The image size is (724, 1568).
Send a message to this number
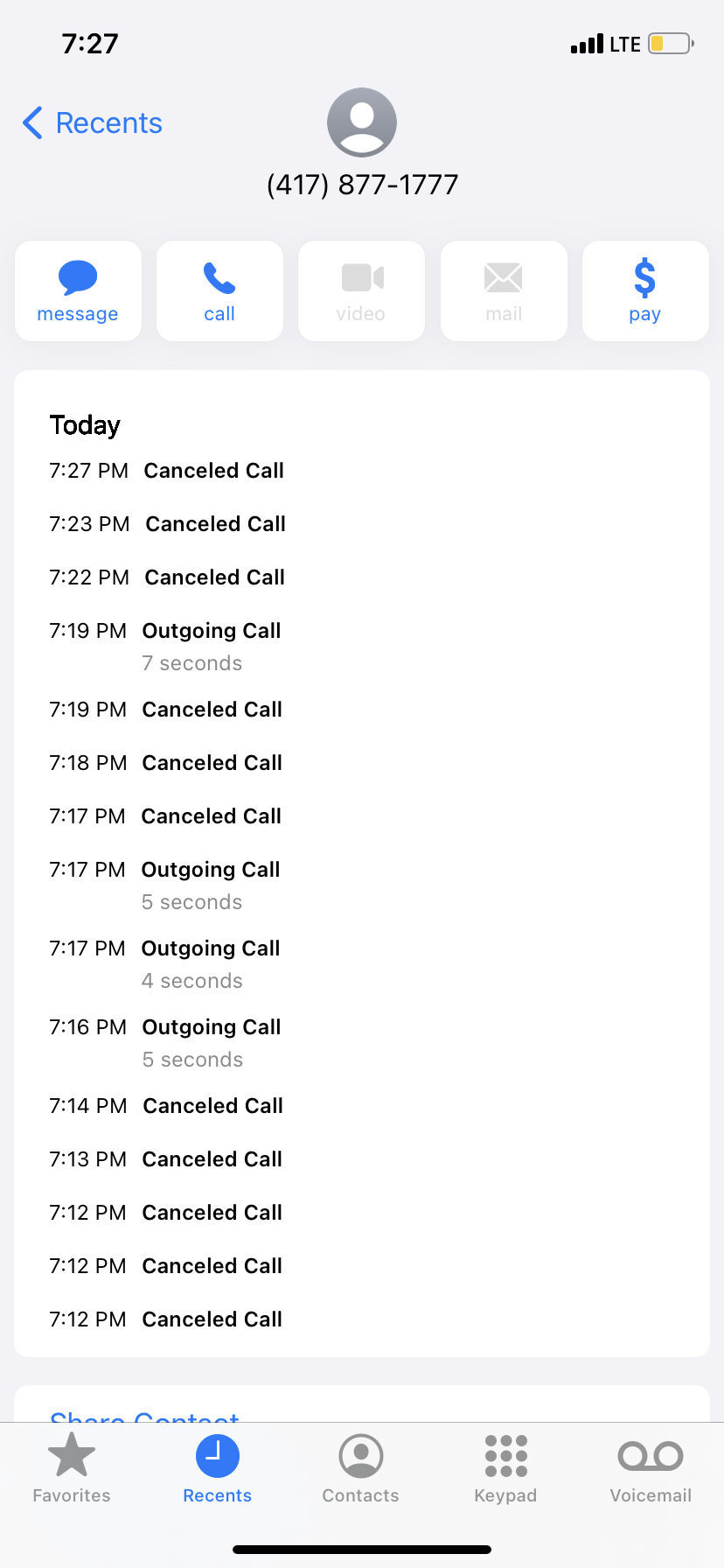click(78, 291)
